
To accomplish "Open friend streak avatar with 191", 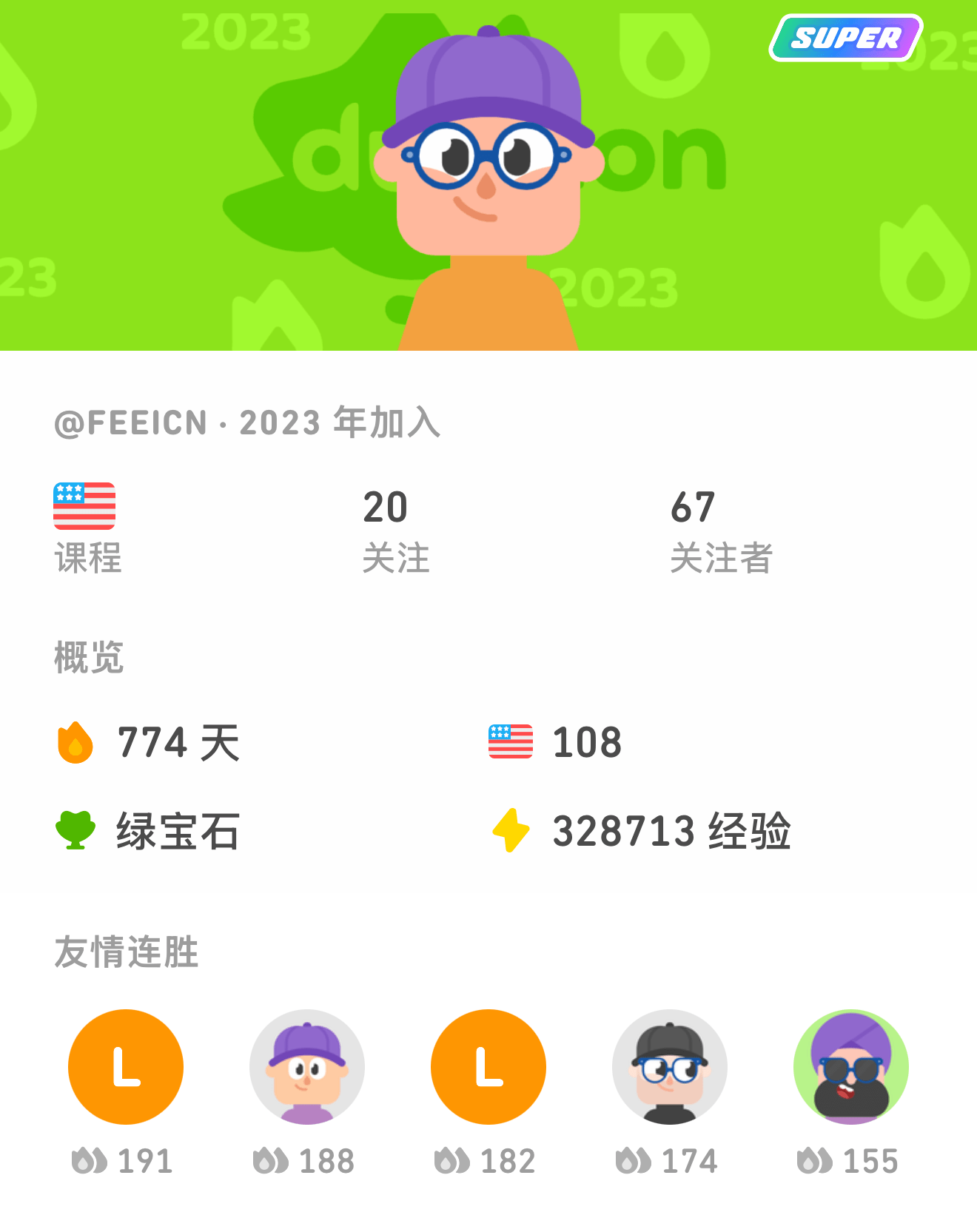I will [126, 1066].
